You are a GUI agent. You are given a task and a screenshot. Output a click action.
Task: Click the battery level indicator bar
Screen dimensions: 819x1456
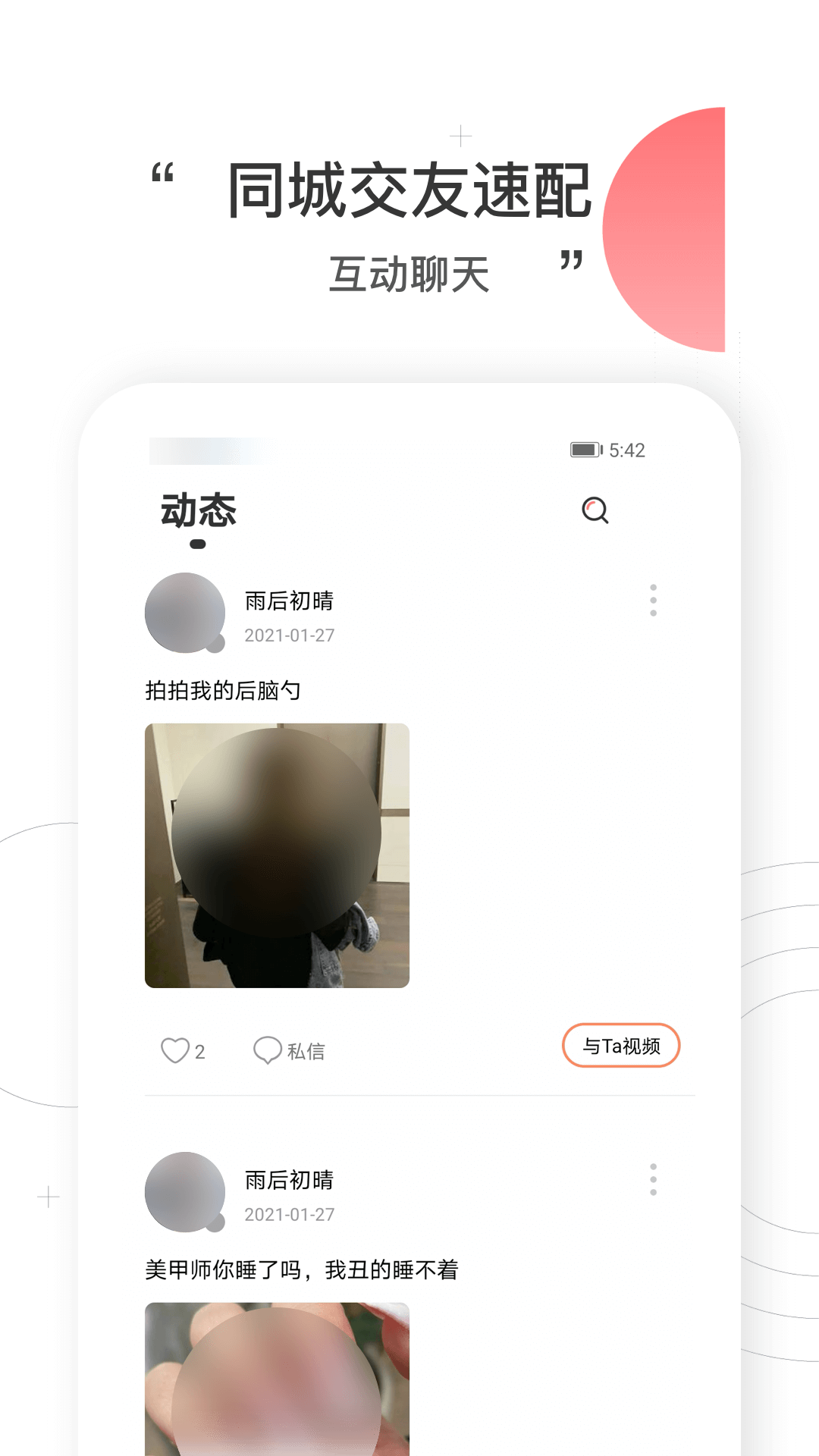584,449
